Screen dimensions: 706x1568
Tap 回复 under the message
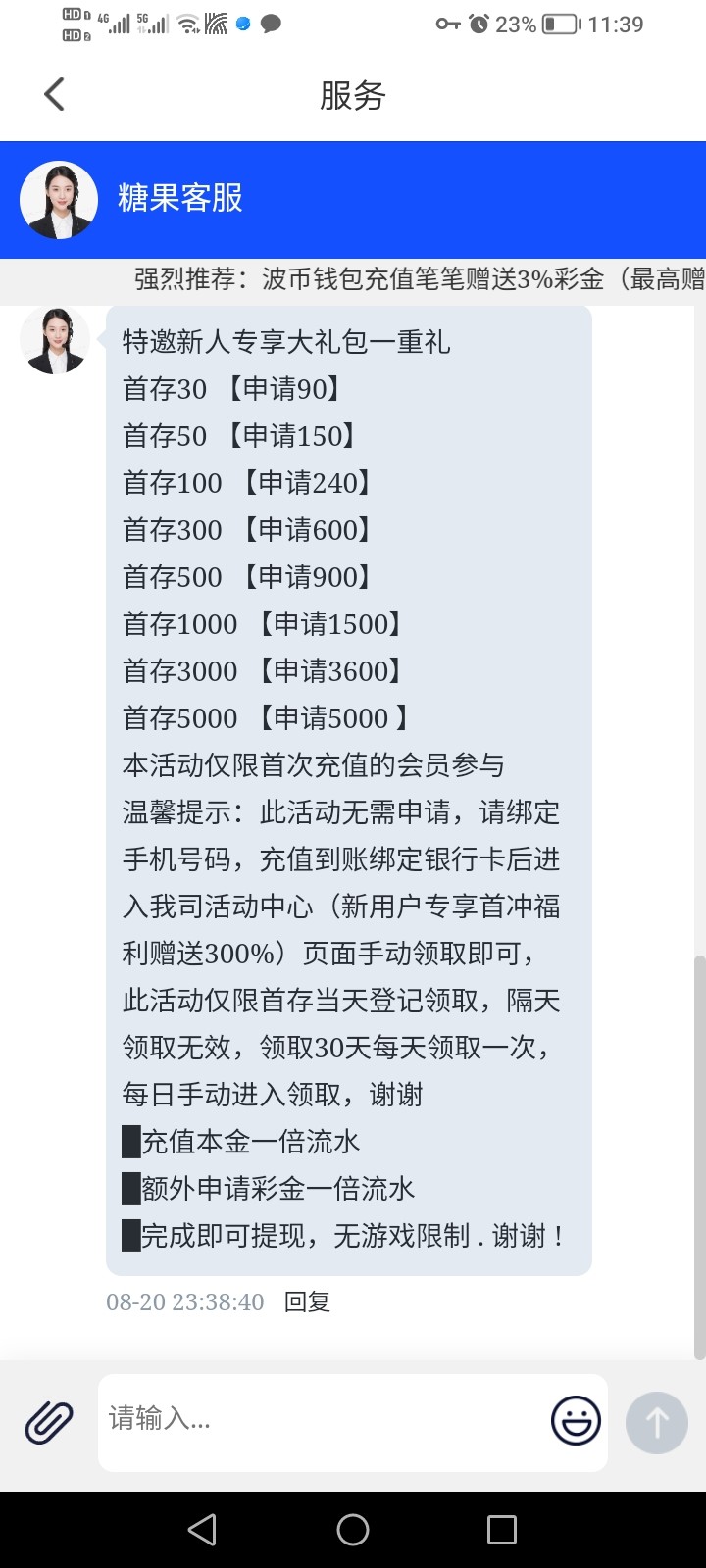(307, 1301)
